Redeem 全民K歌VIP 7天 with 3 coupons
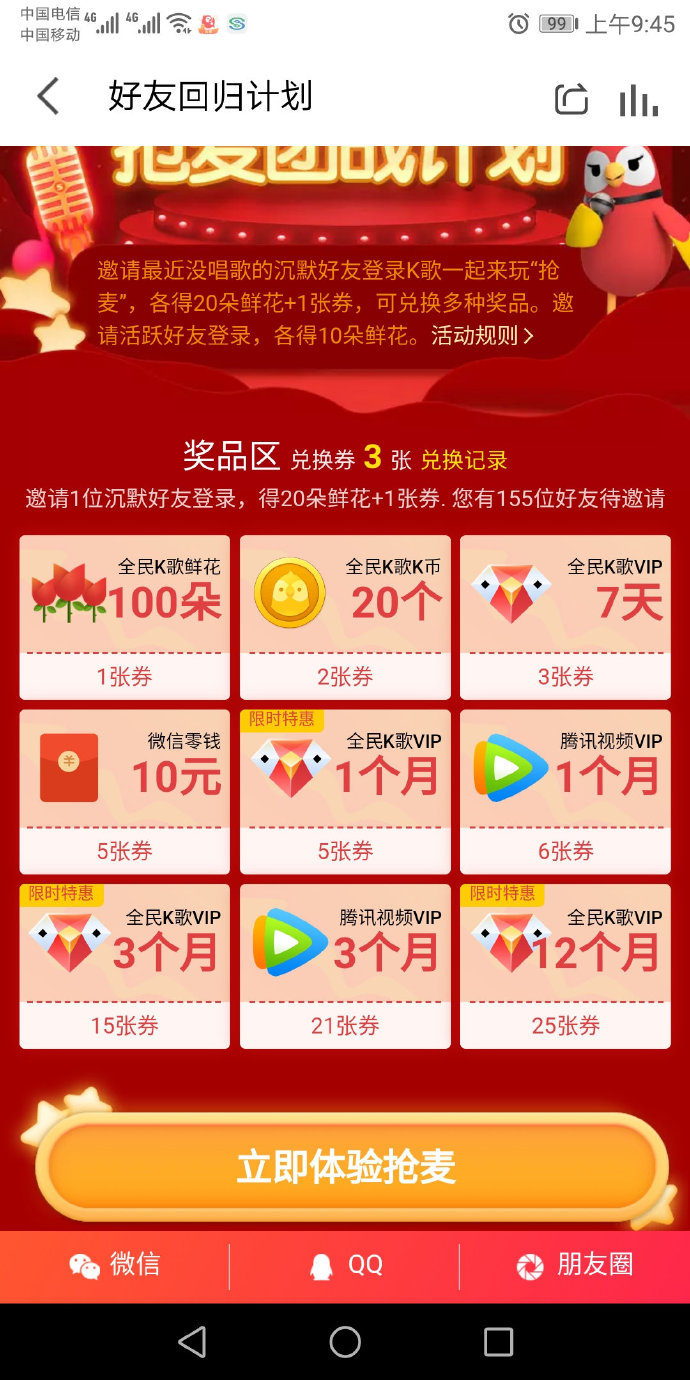Screen dimensions: 690x1380 coord(565,617)
